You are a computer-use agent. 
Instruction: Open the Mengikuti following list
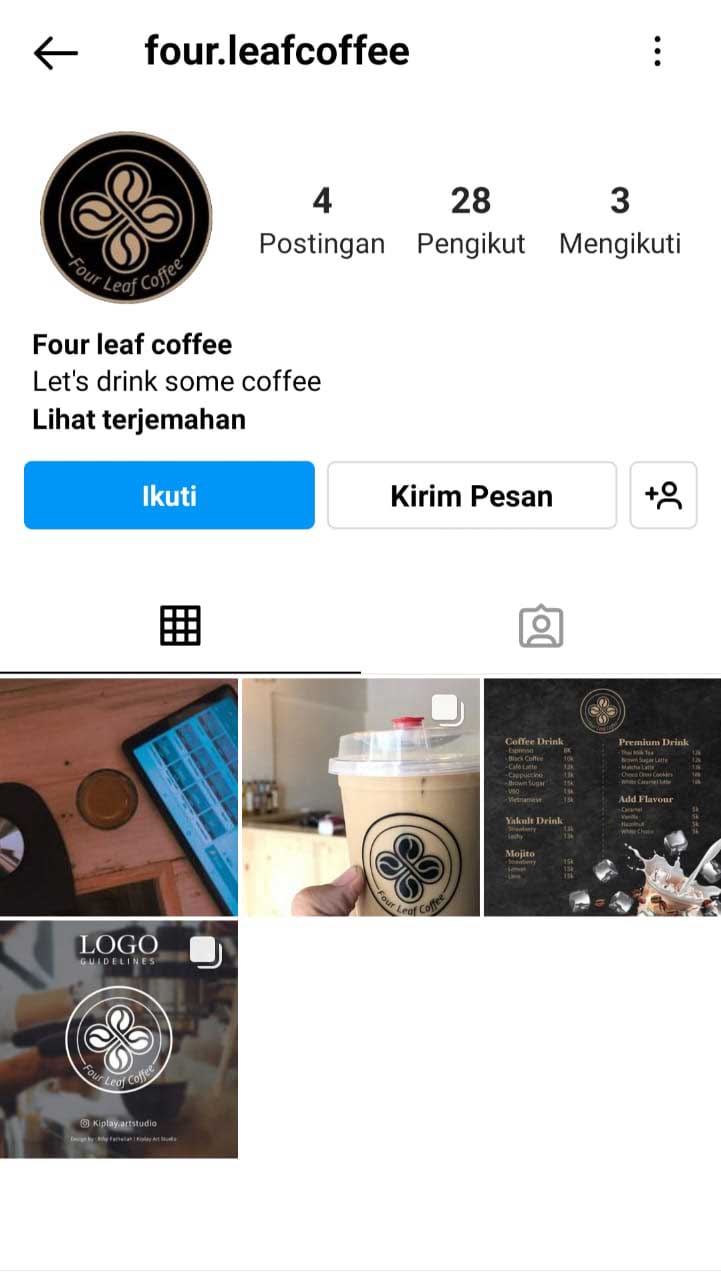tap(619, 221)
